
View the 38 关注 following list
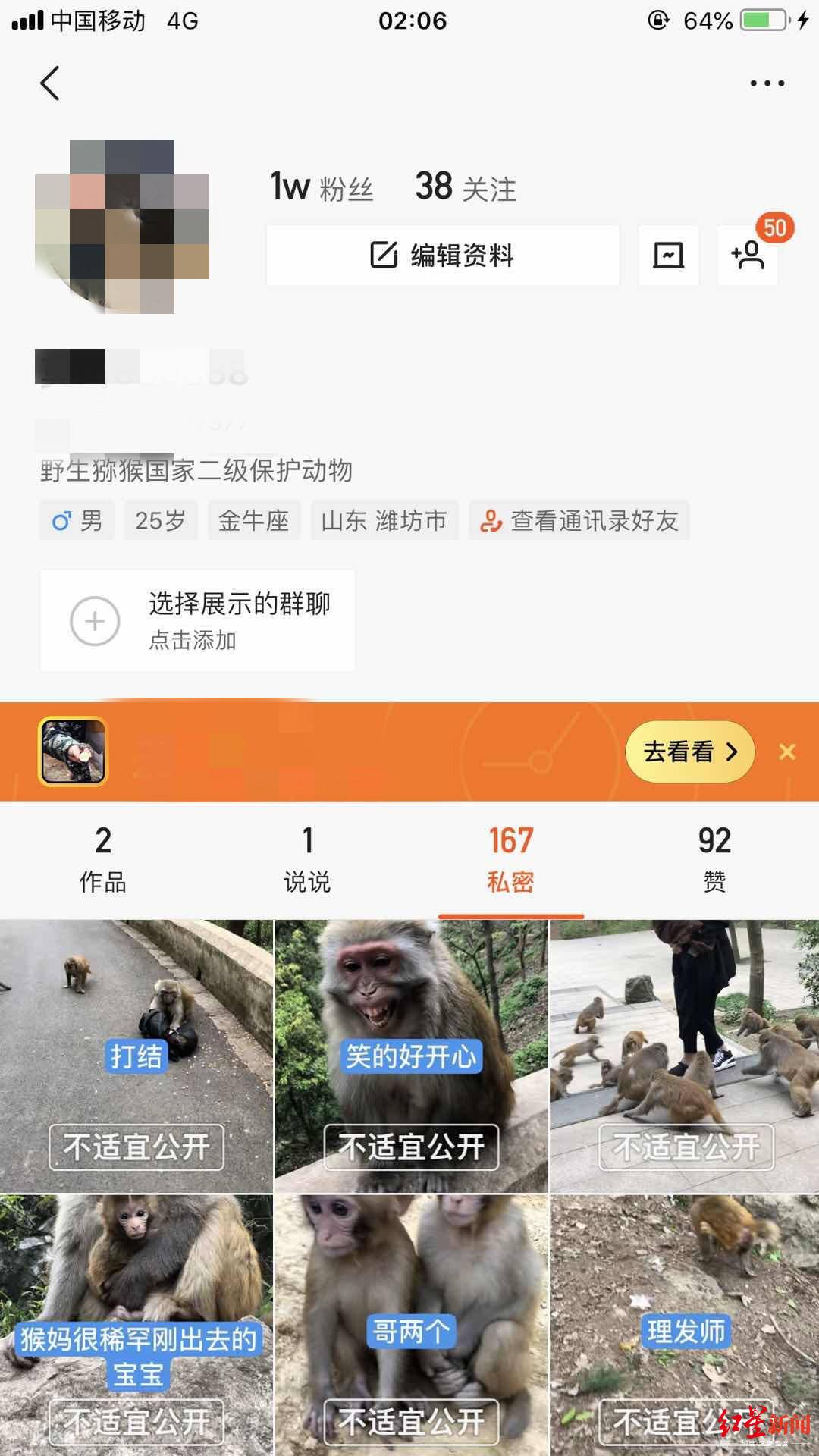point(465,187)
